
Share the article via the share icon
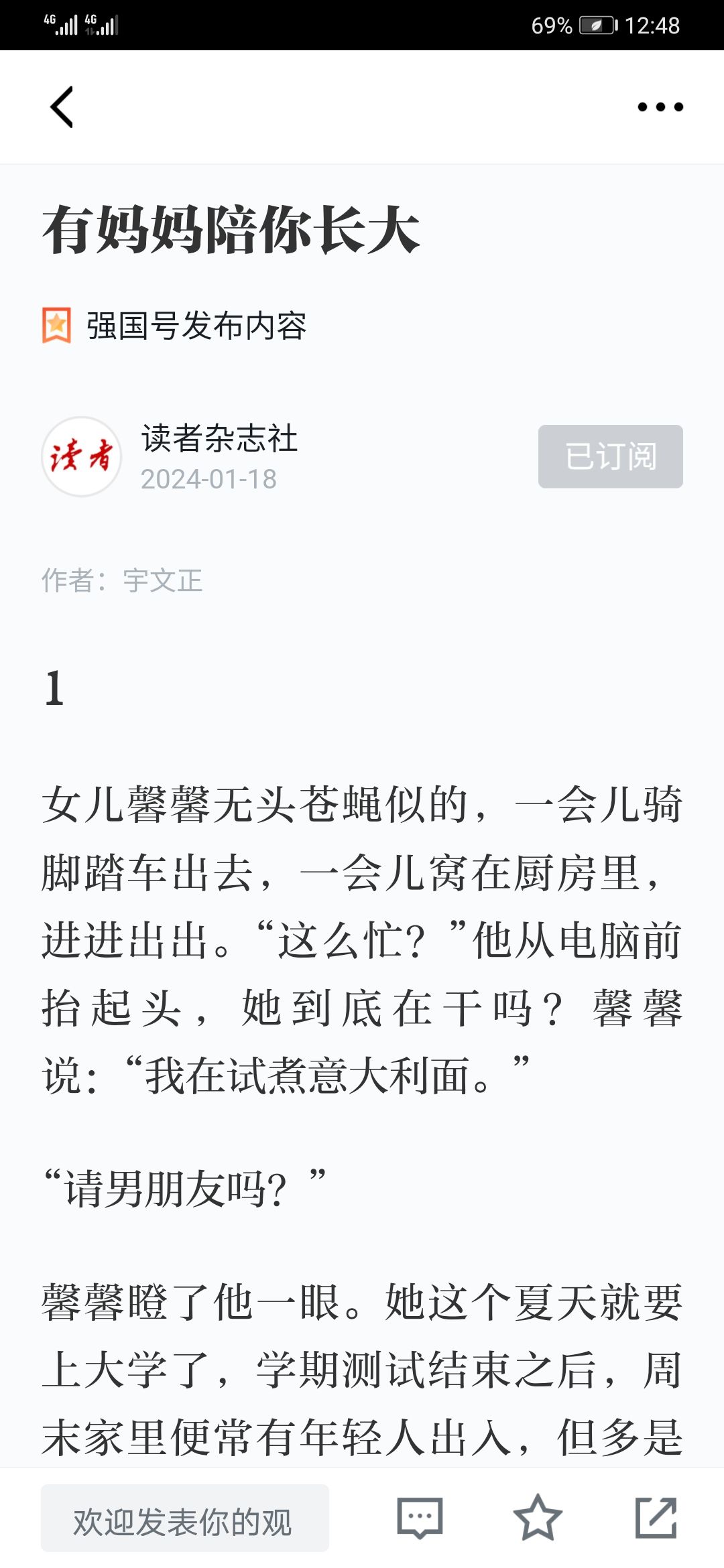656,1518
